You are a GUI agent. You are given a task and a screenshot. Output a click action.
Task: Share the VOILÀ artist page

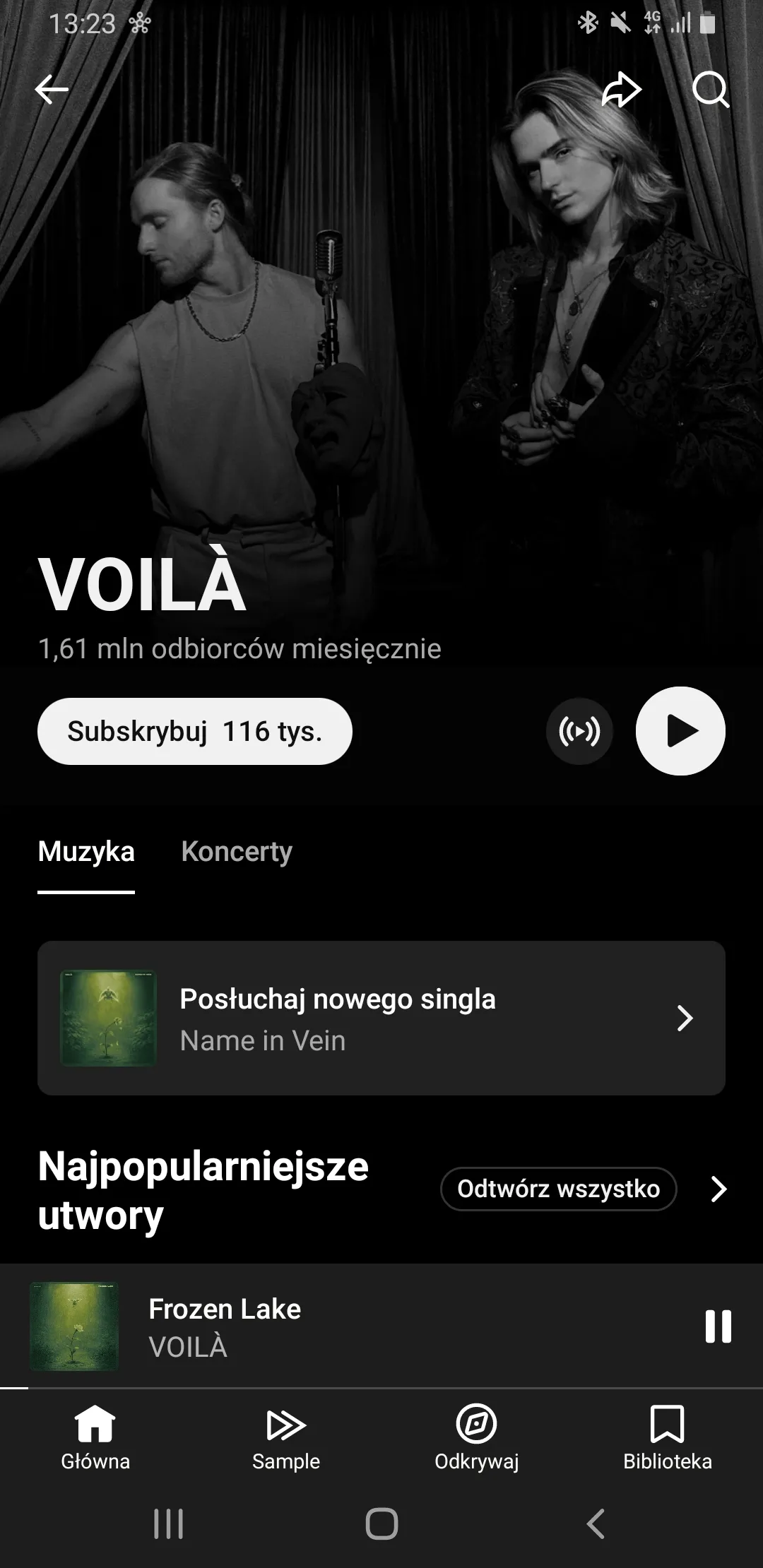click(621, 90)
